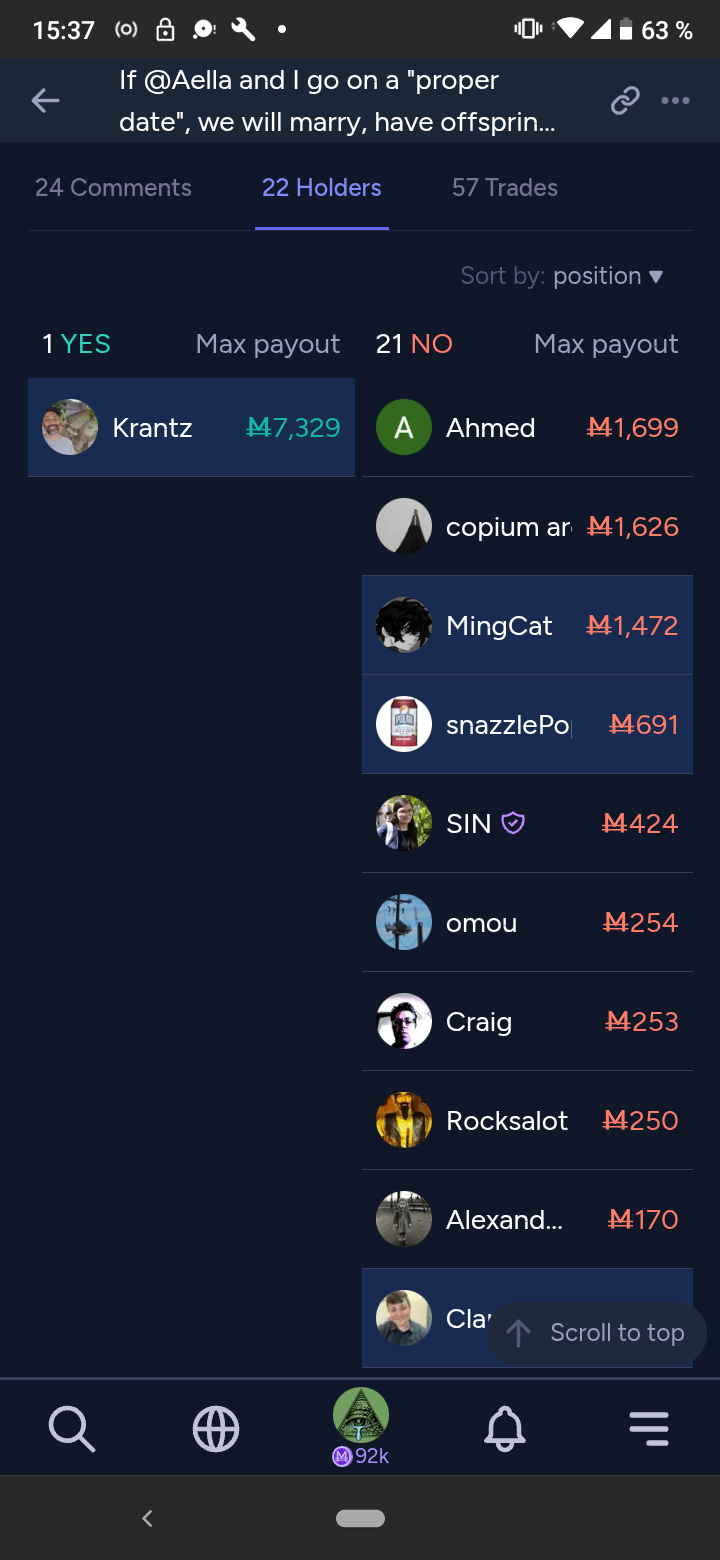Copy the market link icon
The image size is (720, 1560).
point(625,100)
